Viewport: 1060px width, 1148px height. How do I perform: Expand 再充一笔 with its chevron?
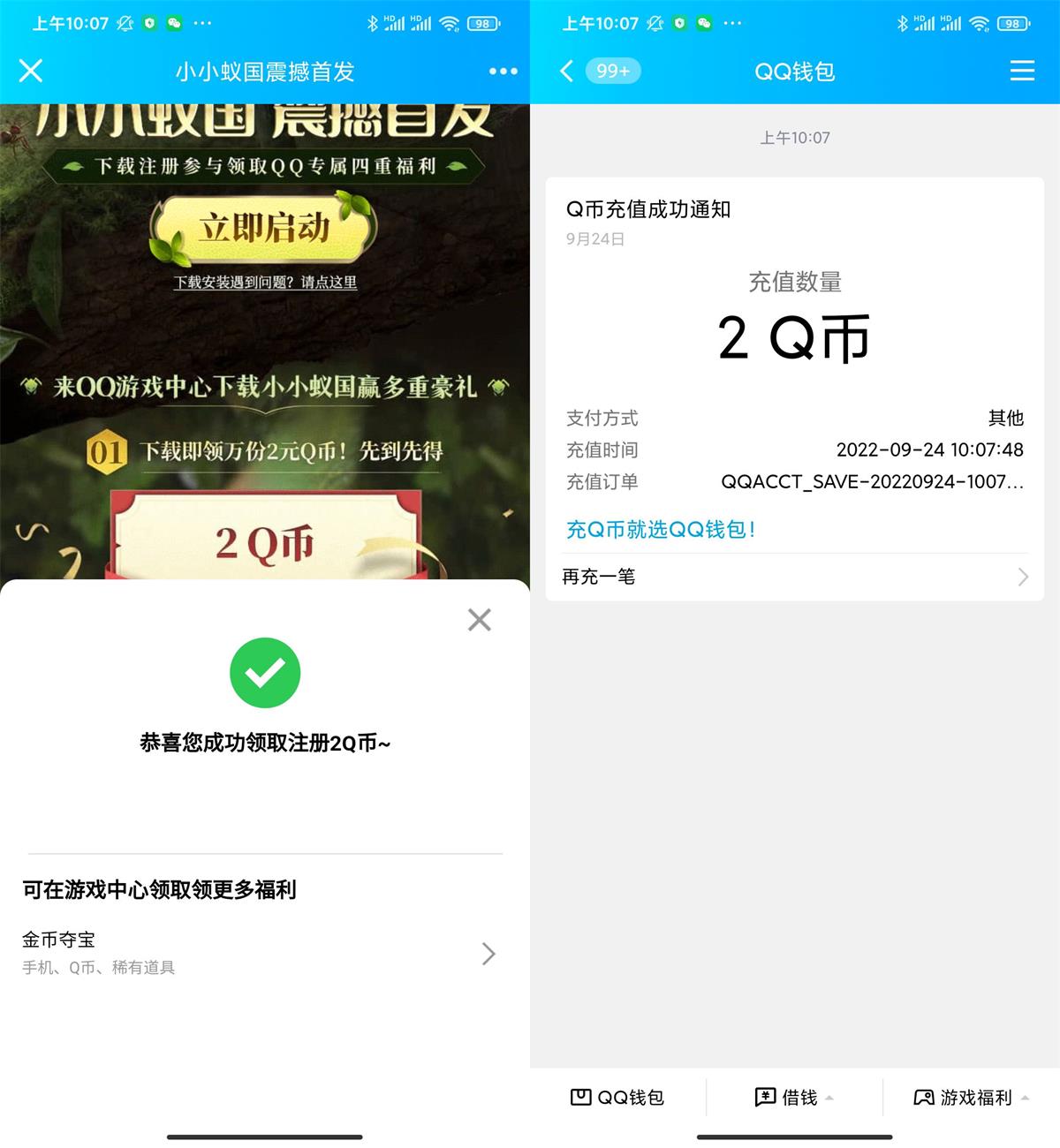click(1023, 577)
